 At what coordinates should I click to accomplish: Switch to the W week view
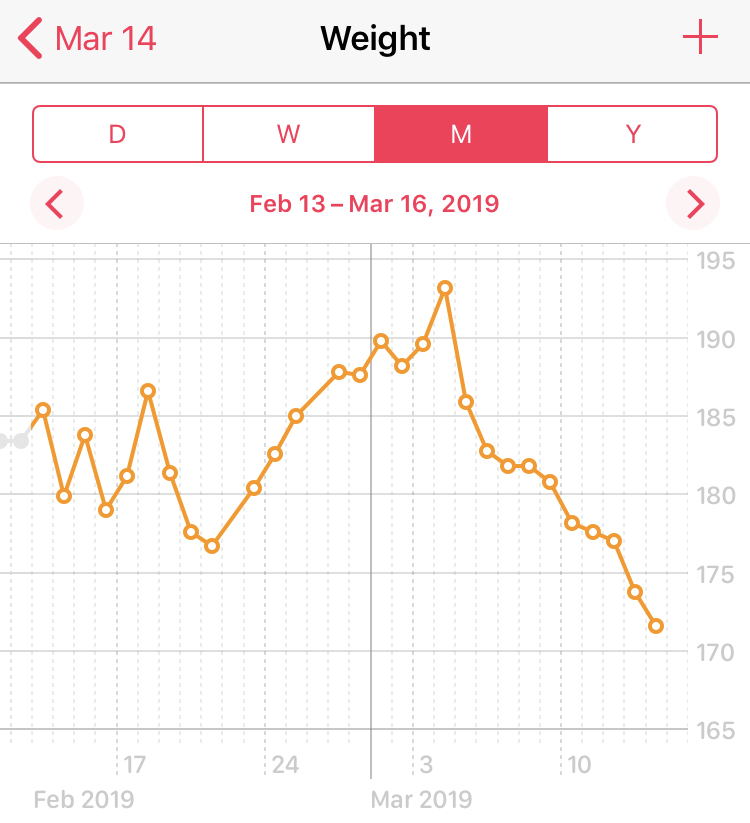(x=289, y=134)
